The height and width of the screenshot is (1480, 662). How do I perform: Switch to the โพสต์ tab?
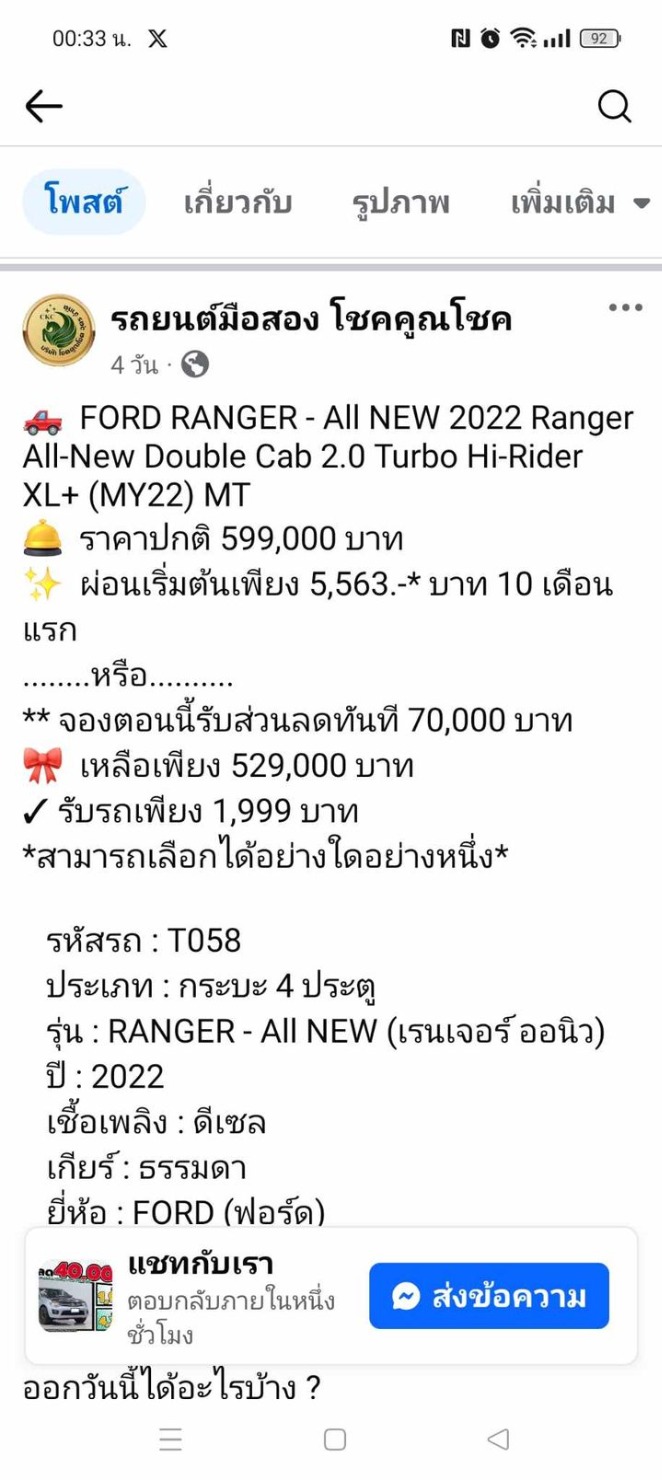point(84,202)
